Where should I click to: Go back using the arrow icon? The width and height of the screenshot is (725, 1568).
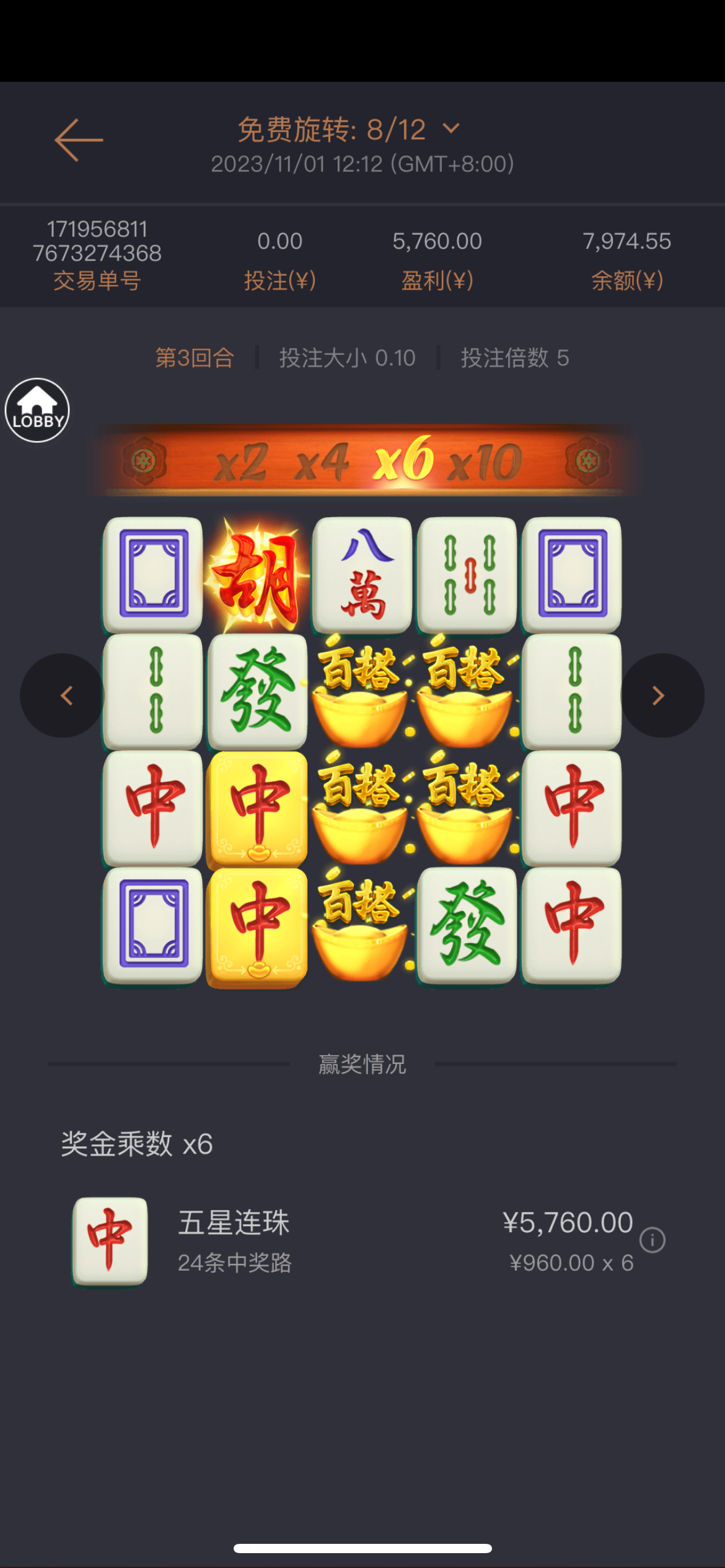point(79,141)
